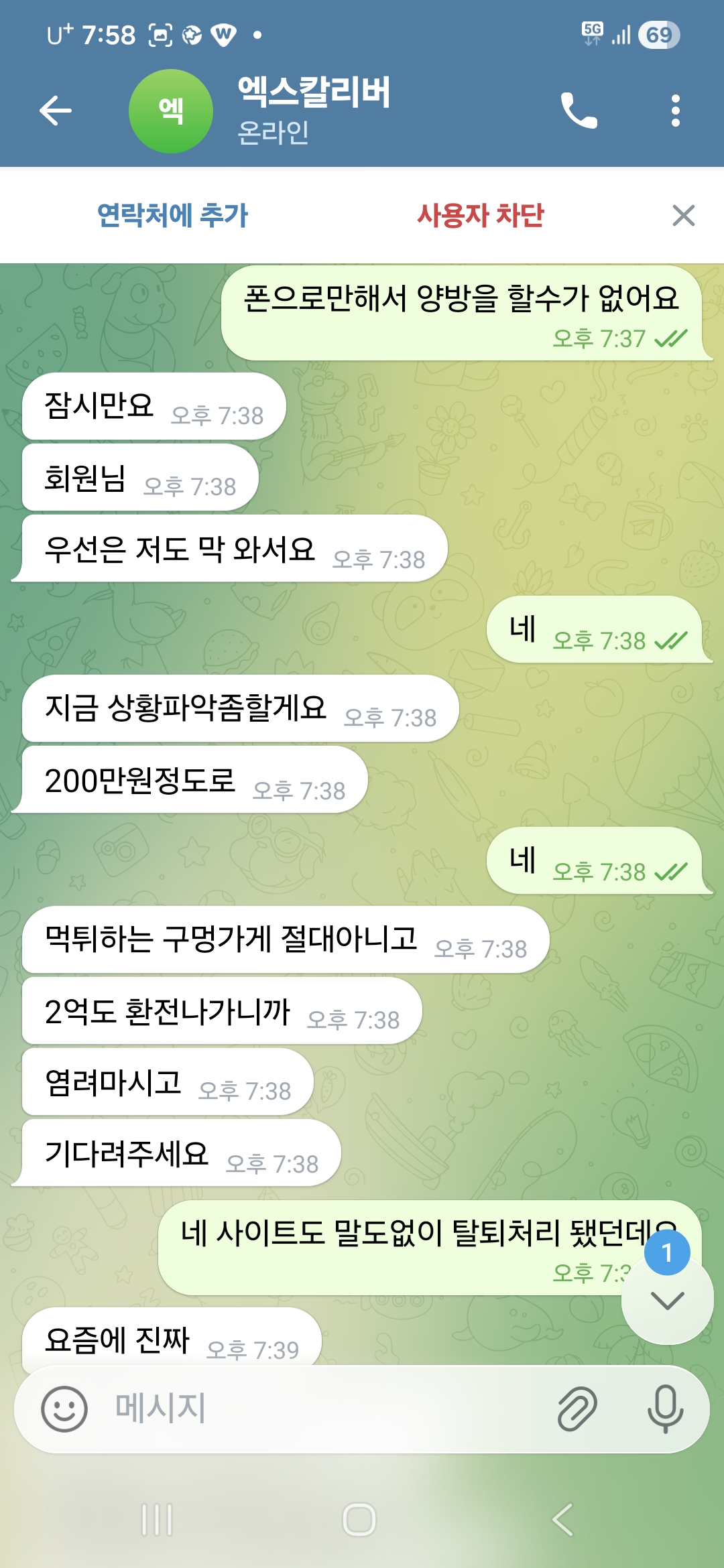Tap 연락처에 추가 to add contact
724x1568 pixels.
pyautogui.click(x=173, y=216)
